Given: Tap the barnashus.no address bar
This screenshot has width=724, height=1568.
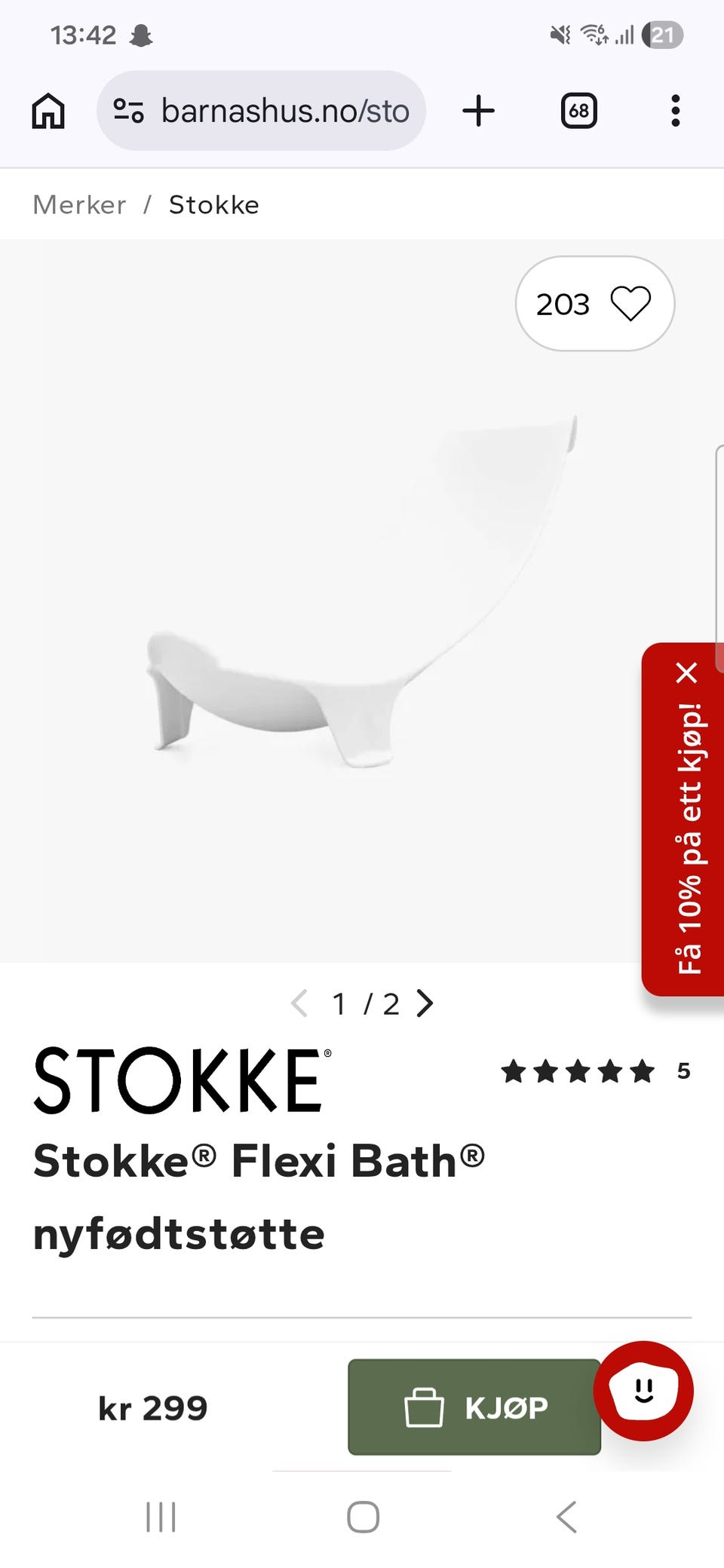Looking at the screenshot, I should (261, 111).
